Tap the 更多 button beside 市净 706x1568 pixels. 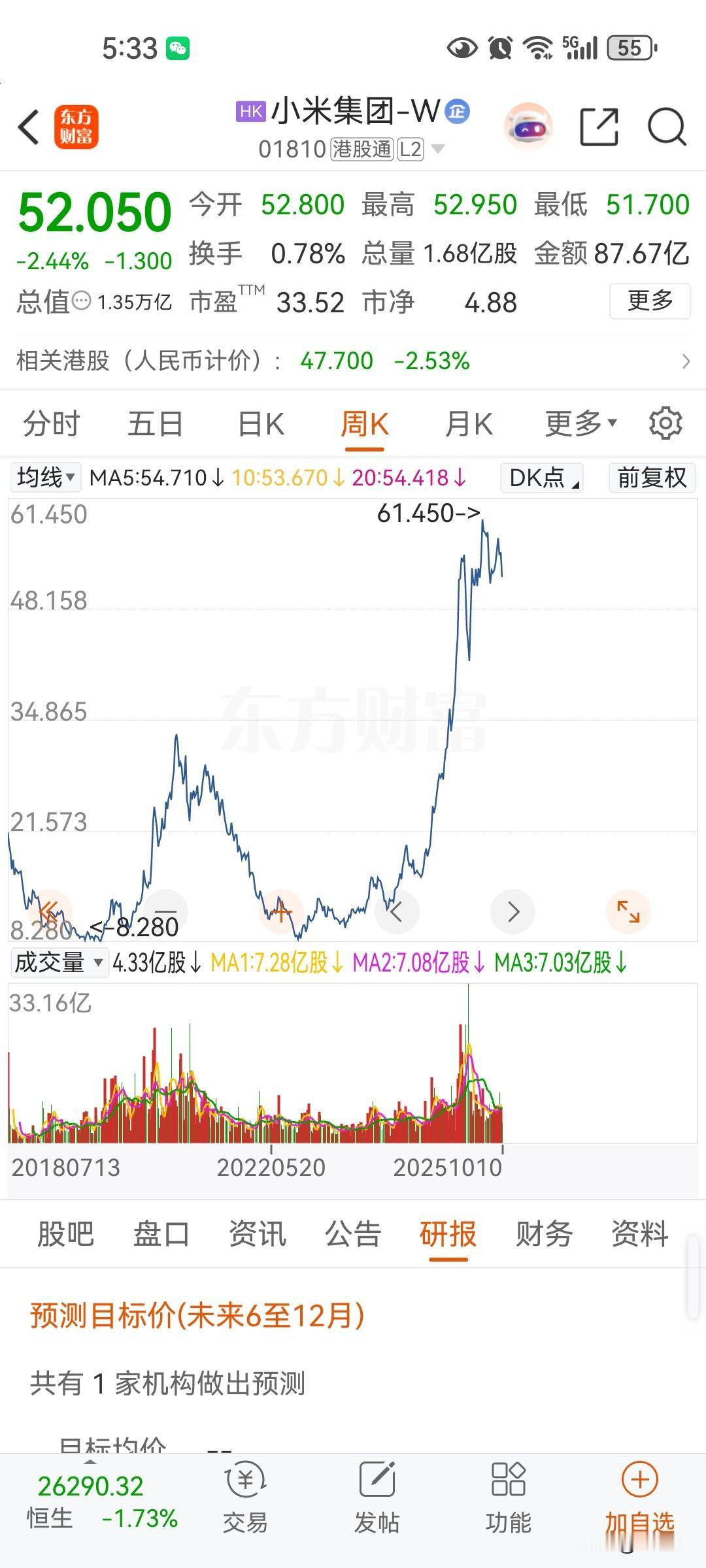[x=649, y=301]
